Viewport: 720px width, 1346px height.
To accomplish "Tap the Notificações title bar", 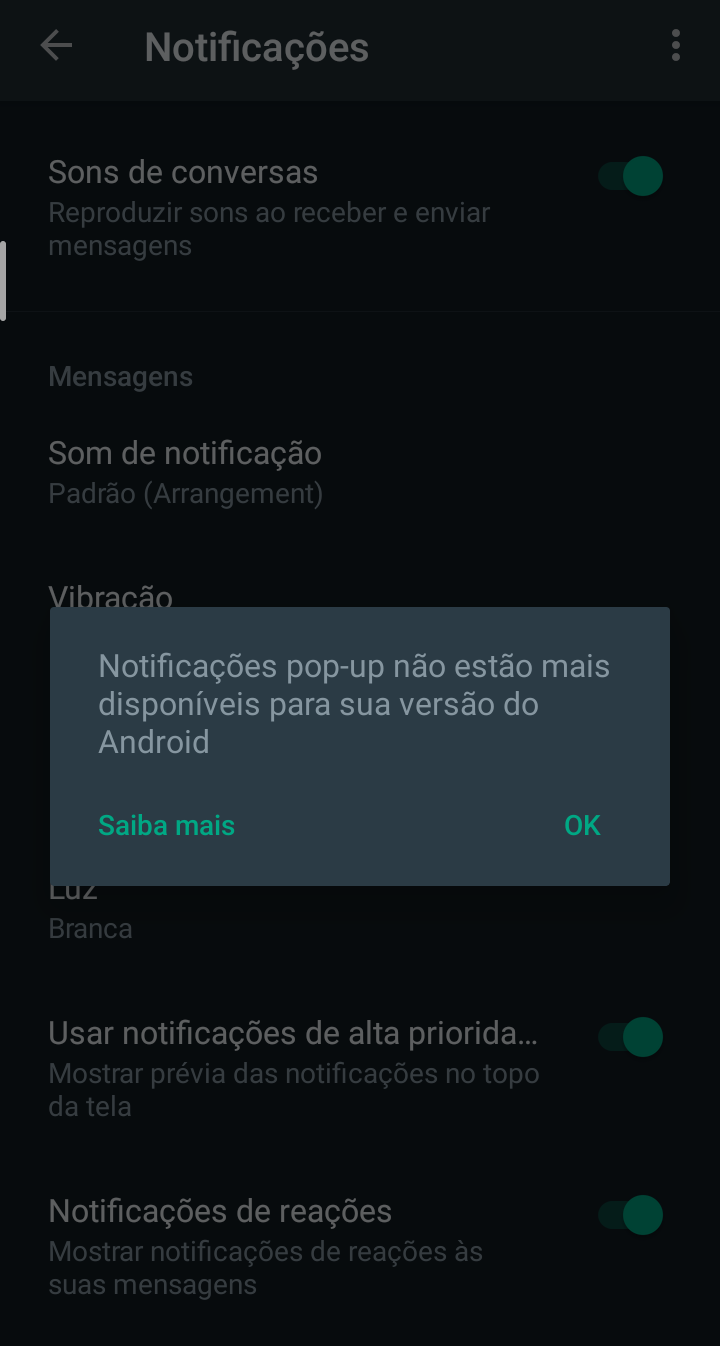I will (x=256, y=46).
